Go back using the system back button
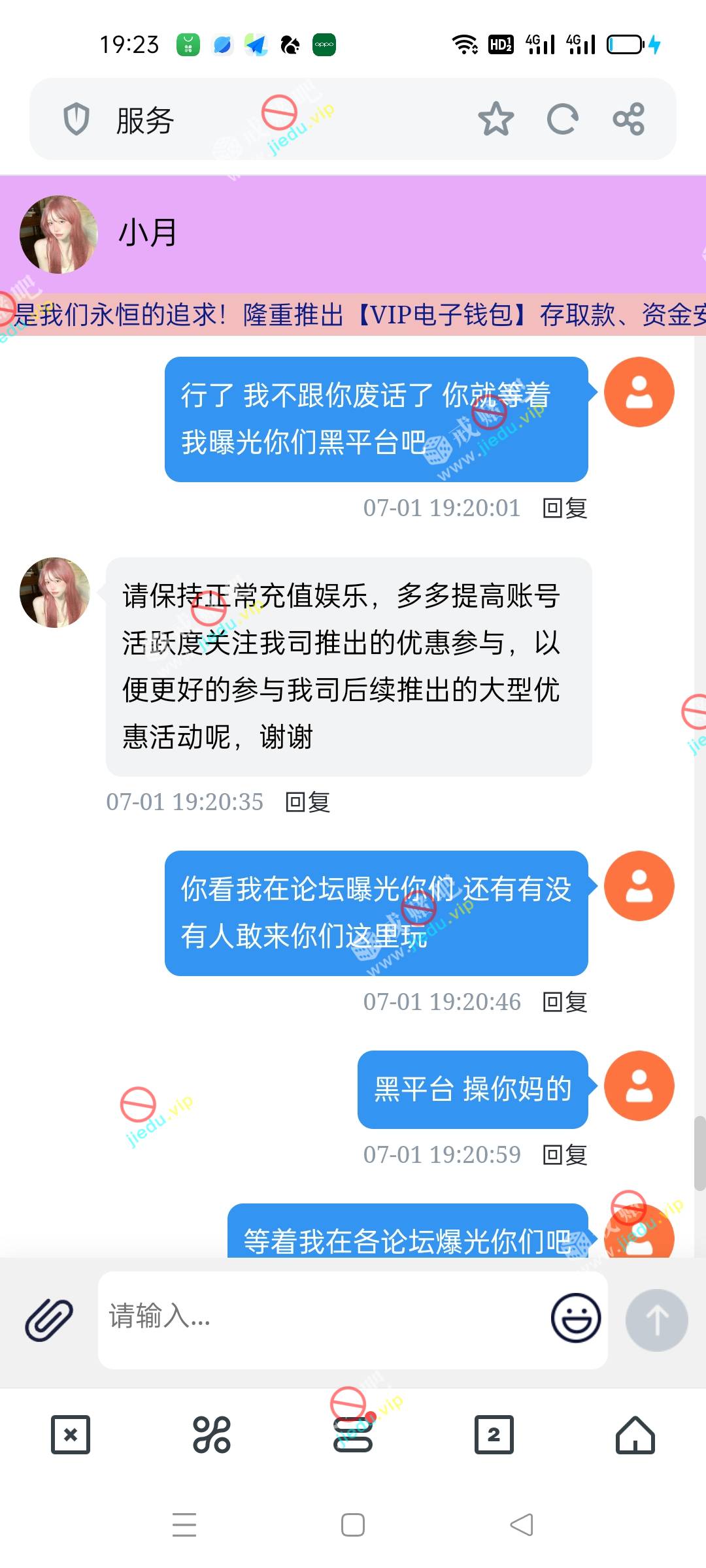The image size is (706, 1568). [522, 1525]
